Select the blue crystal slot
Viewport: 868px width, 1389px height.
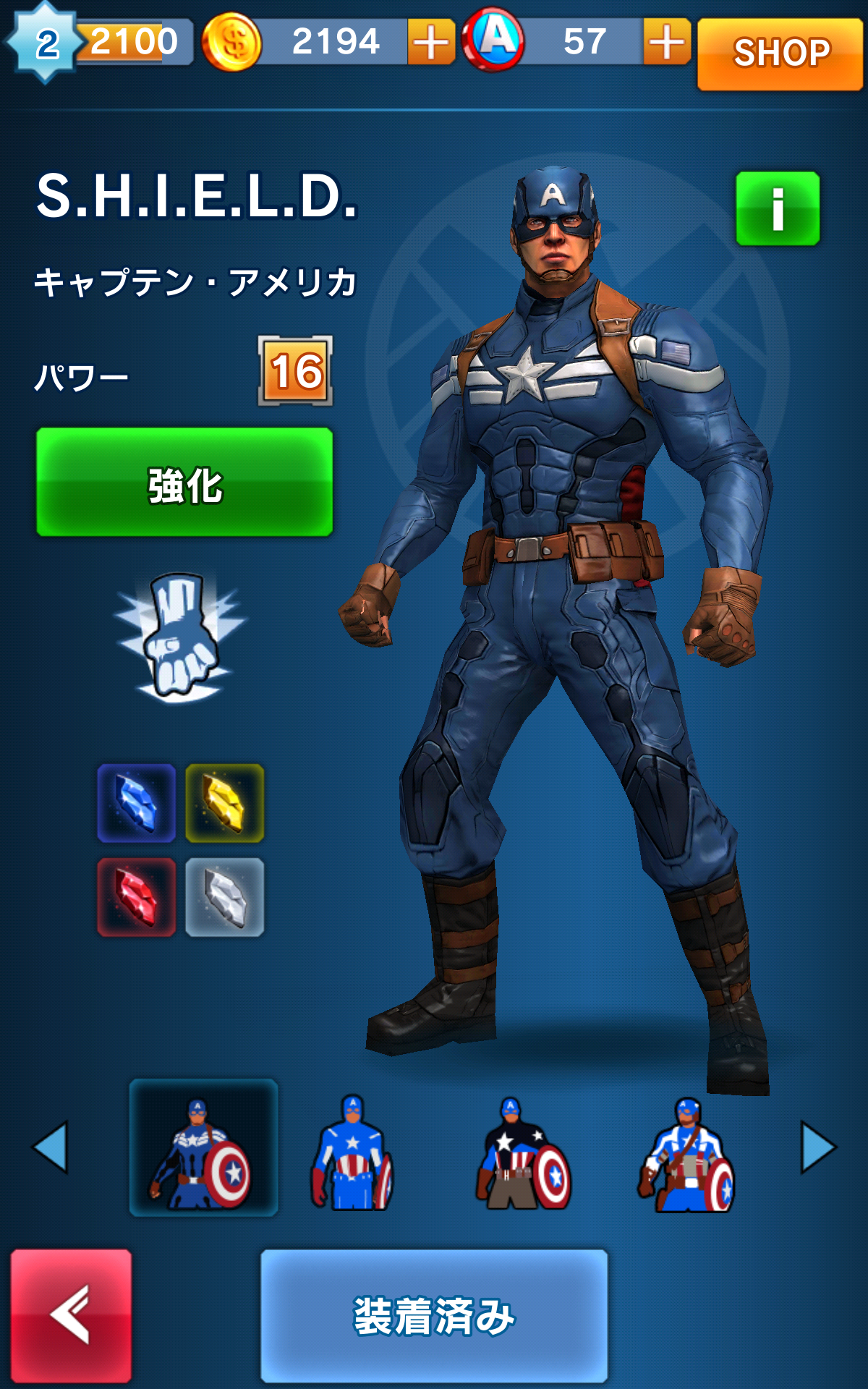point(137,803)
